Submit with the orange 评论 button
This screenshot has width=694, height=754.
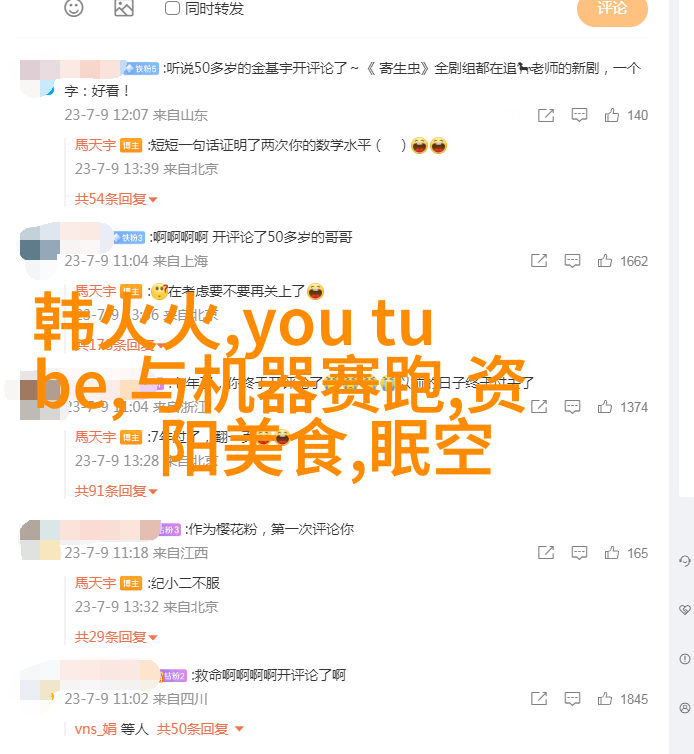(612, 9)
